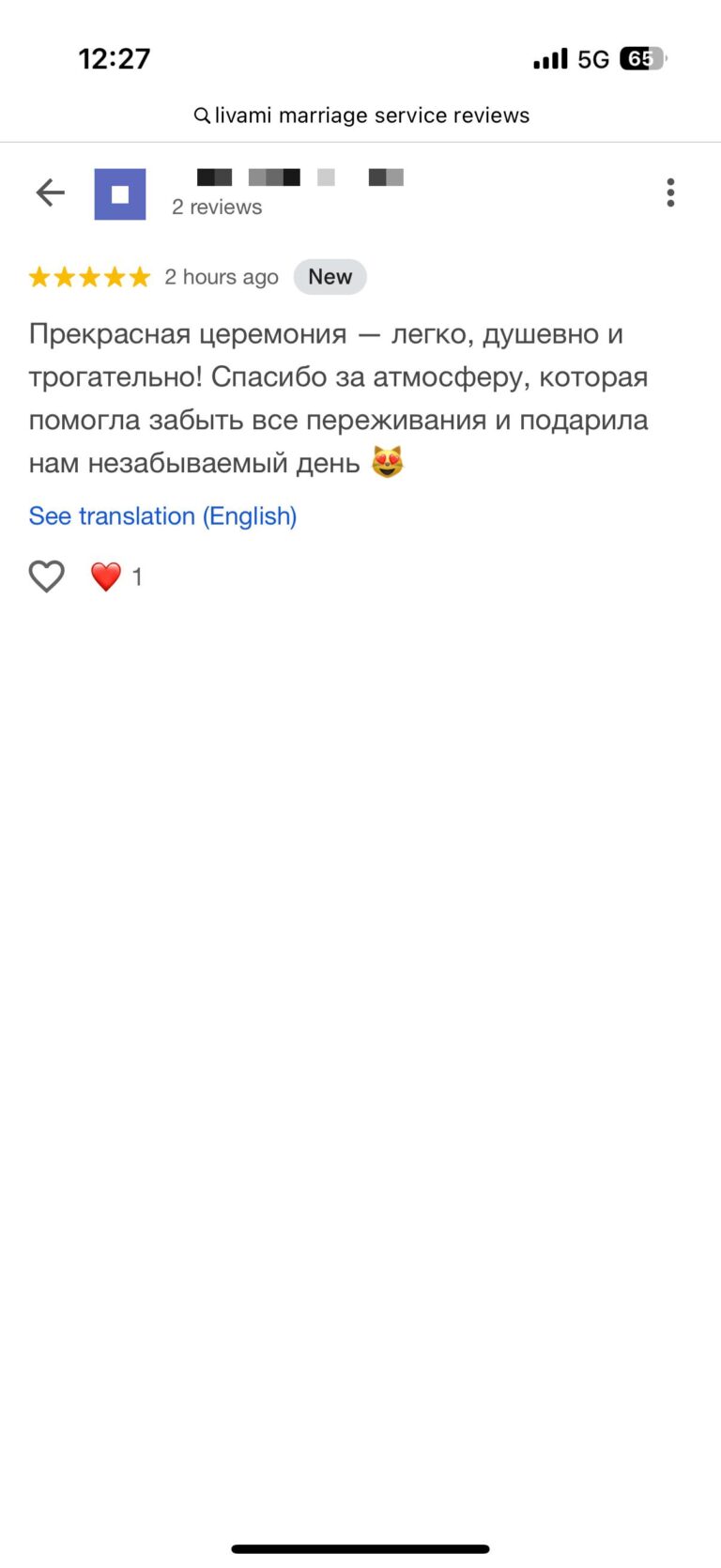Tap the New badge to filter recent reviews
The image size is (721, 1568).
coord(330,276)
